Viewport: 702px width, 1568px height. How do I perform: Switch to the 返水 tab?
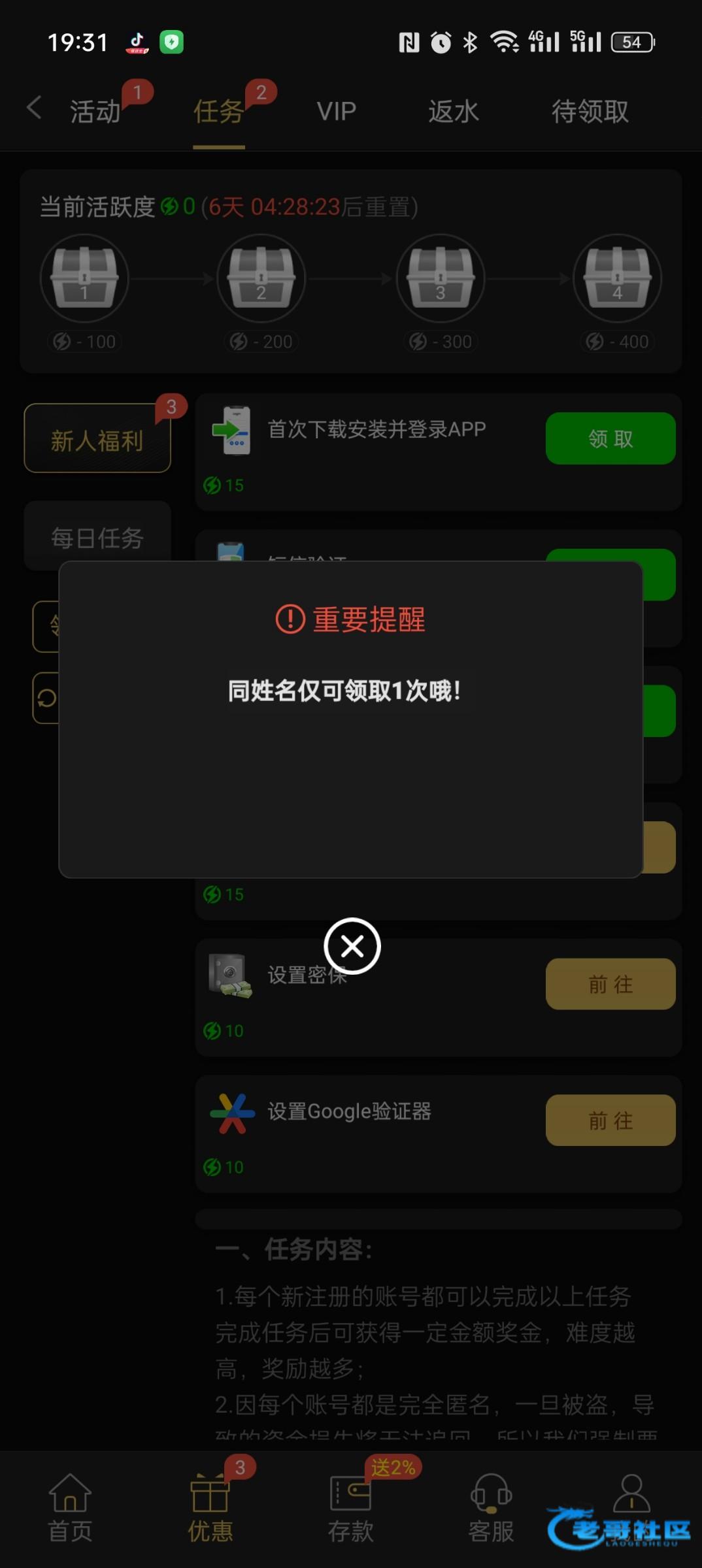(454, 111)
